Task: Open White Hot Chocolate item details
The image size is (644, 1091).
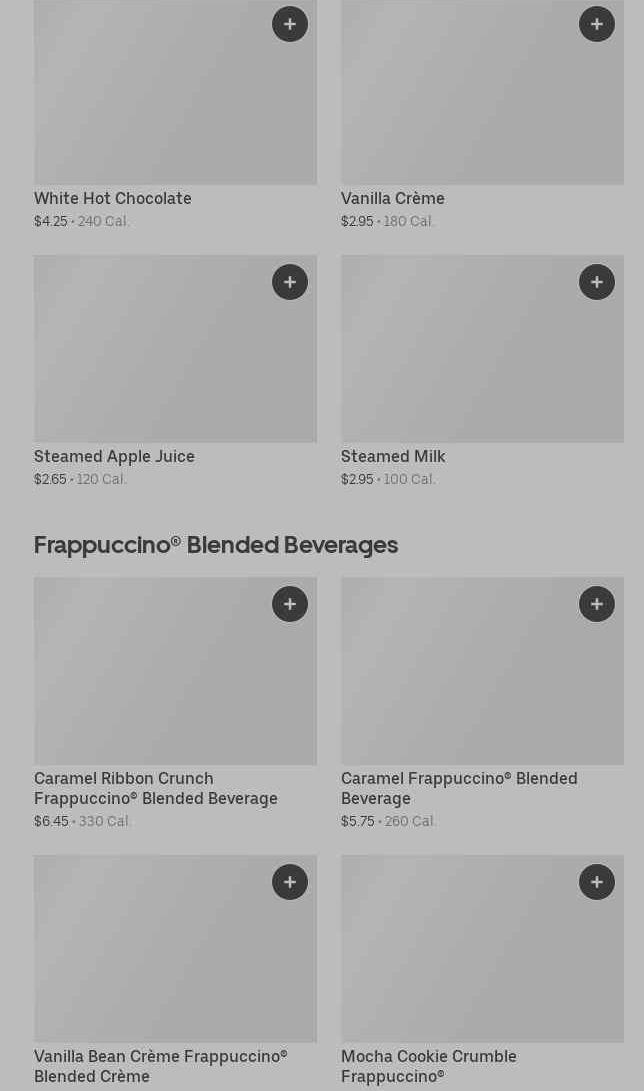Action: (175, 115)
